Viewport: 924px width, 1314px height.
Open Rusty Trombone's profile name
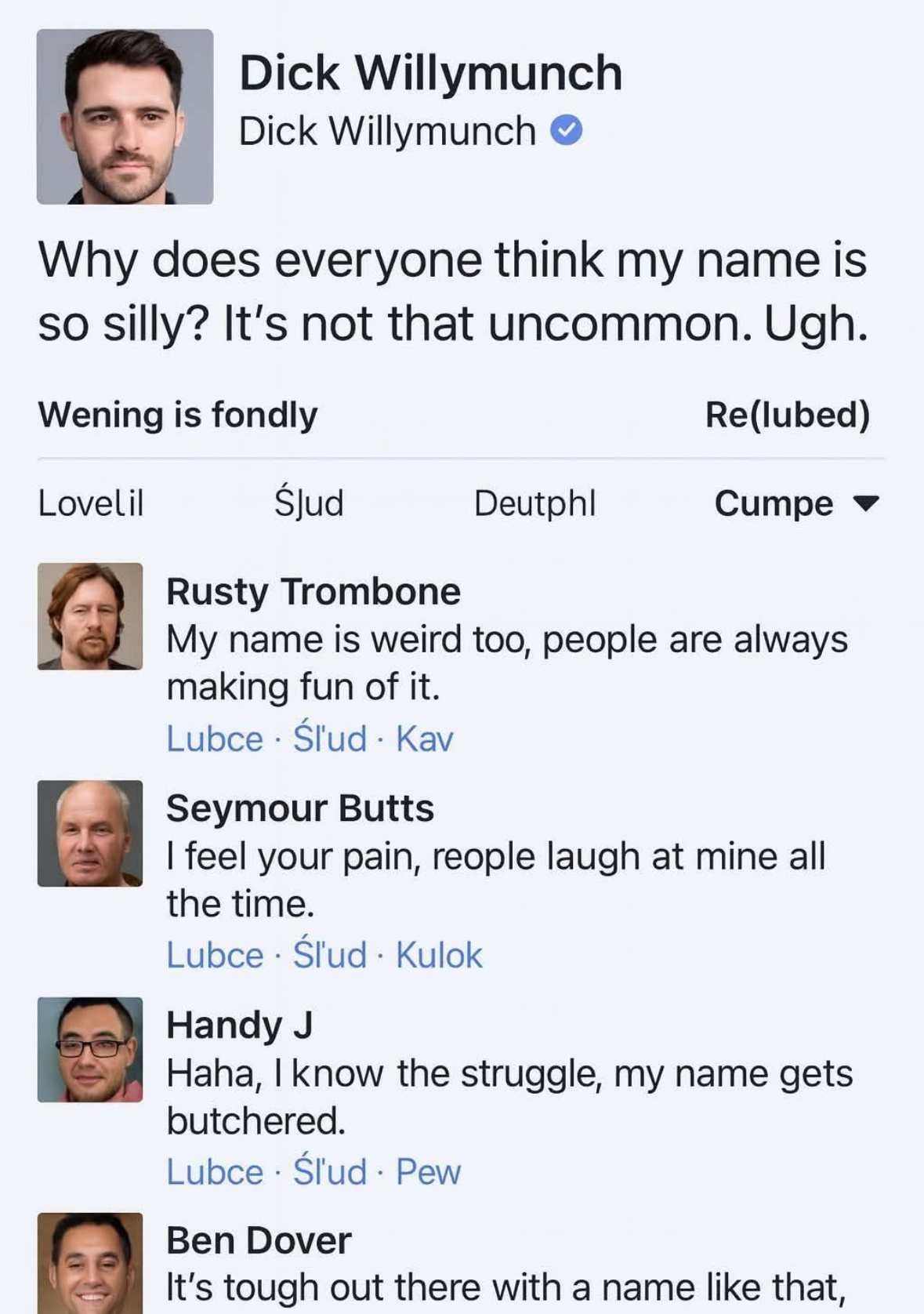coord(313,591)
